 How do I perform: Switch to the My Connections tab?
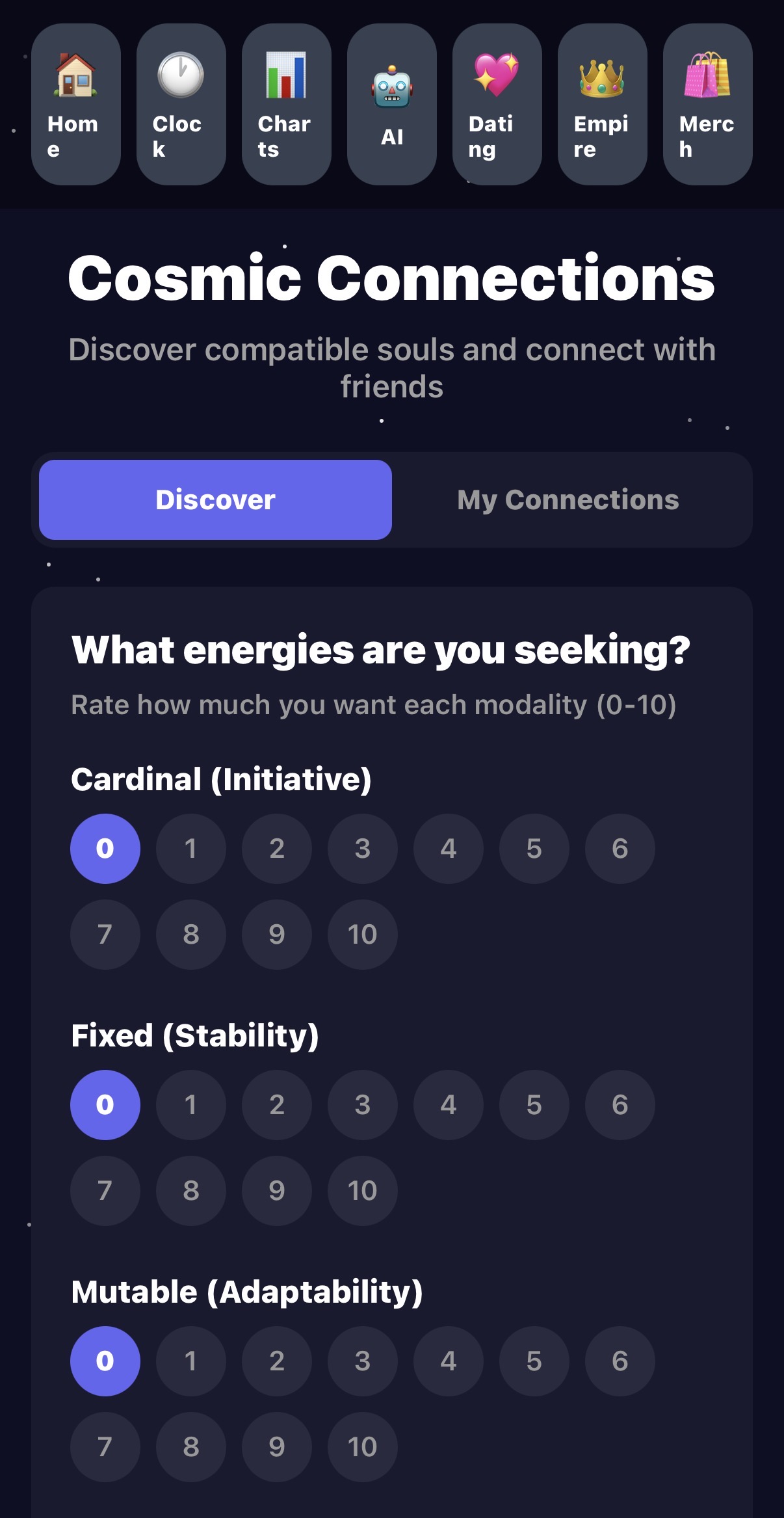pos(569,499)
